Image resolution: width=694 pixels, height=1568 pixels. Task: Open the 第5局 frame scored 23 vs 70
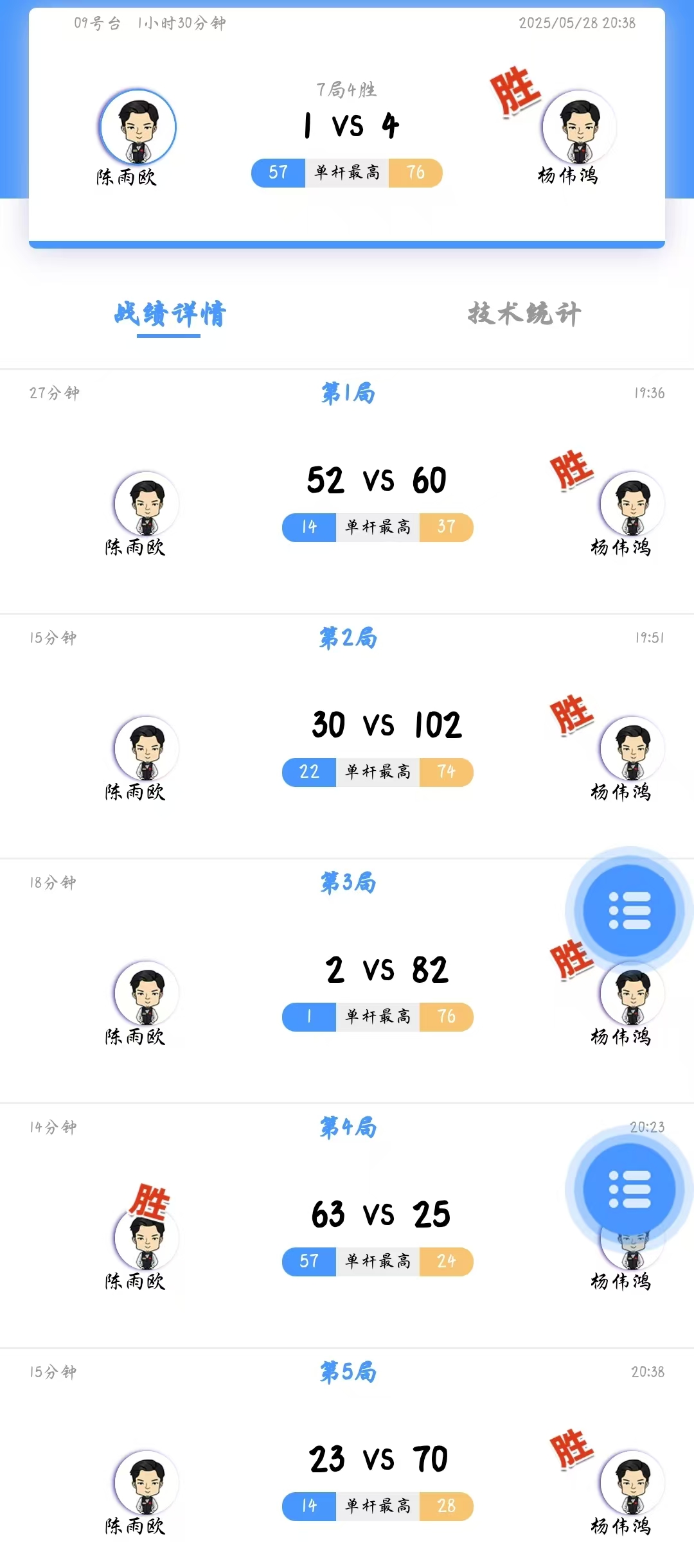378,1459
